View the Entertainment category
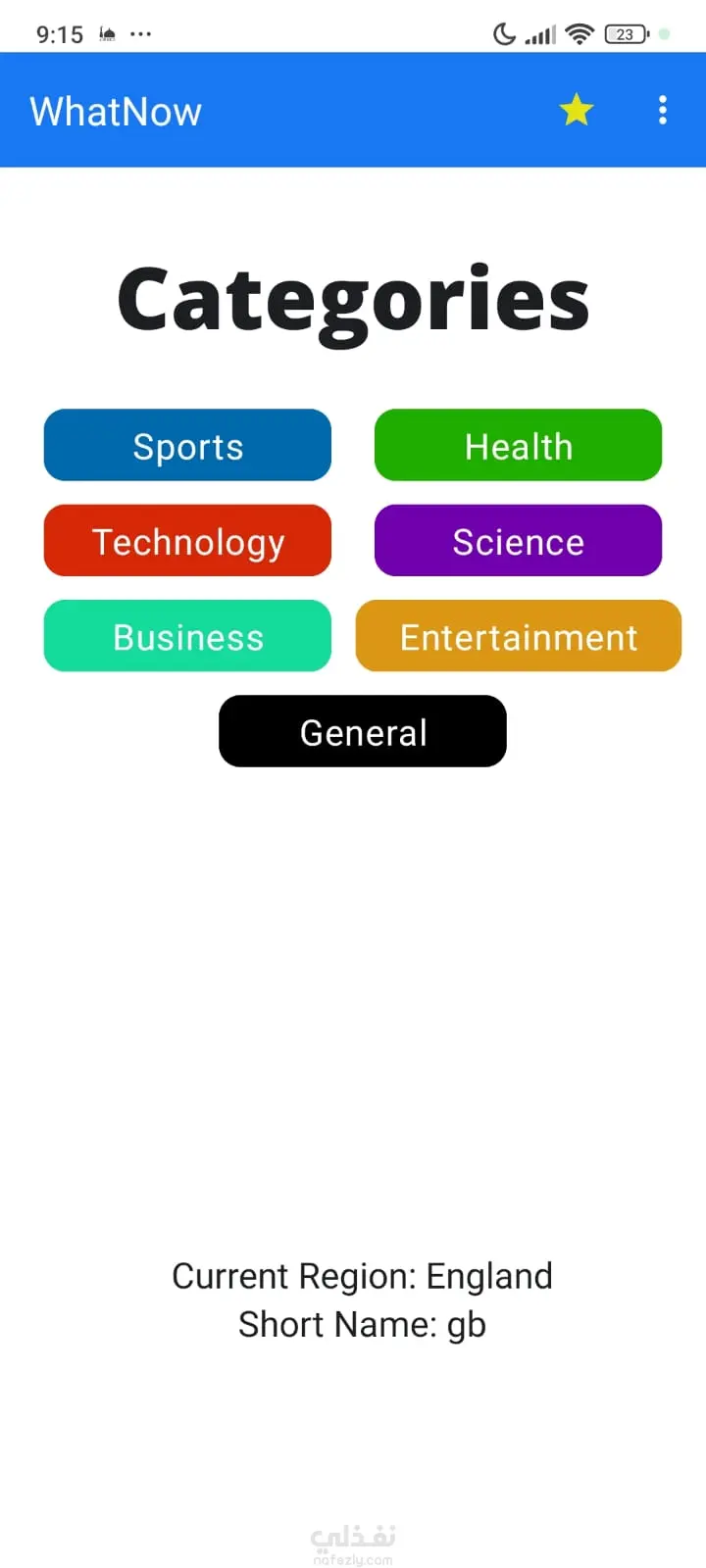The height and width of the screenshot is (1568, 706). tap(518, 636)
